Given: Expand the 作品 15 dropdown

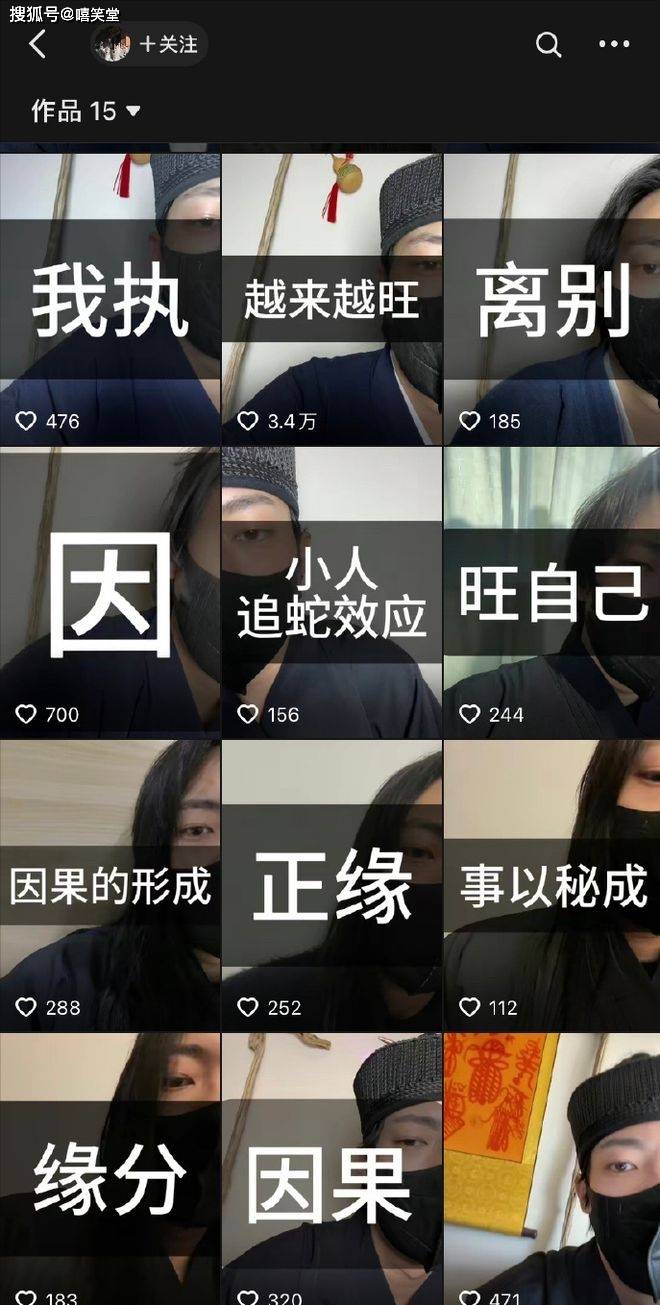Looking at the screenshot, I should tap(86, 111).
